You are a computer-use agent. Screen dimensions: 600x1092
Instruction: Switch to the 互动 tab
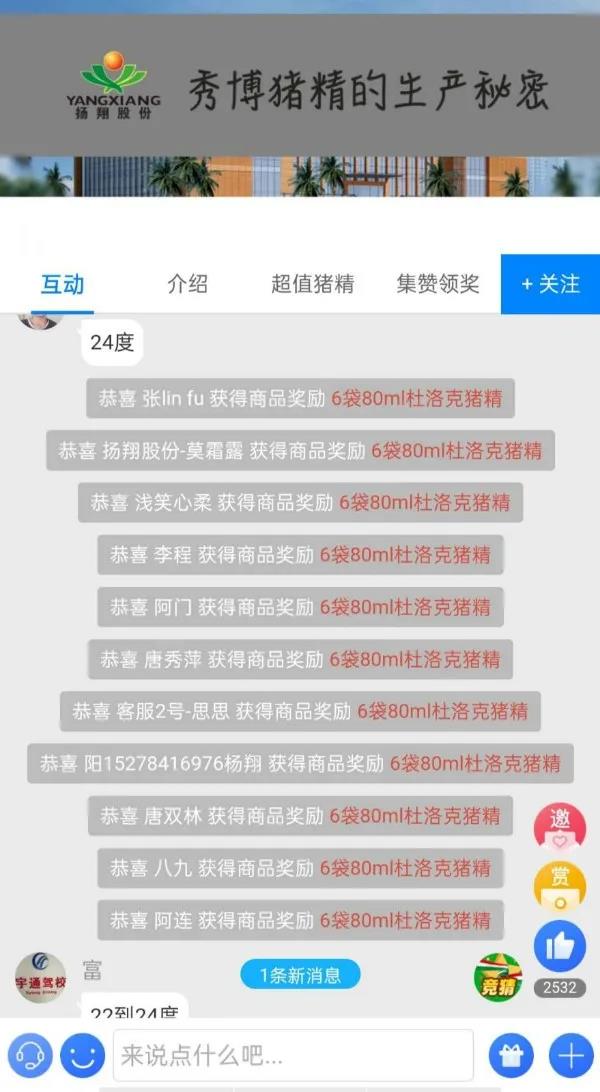(62, 284)
